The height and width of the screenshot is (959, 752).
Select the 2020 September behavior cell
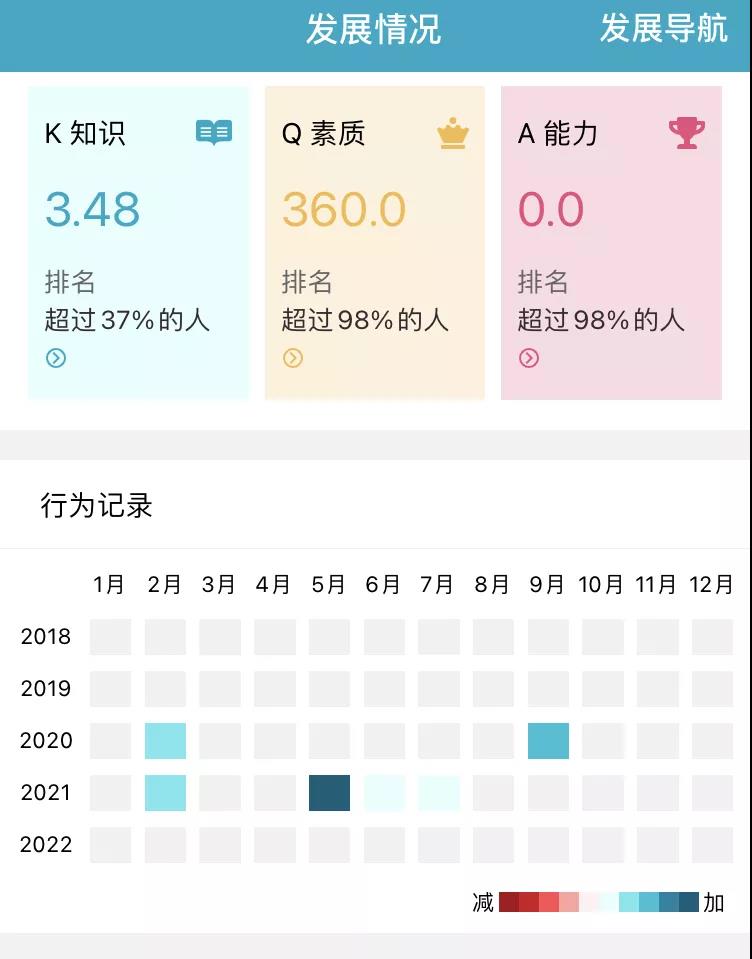(548, 741)
